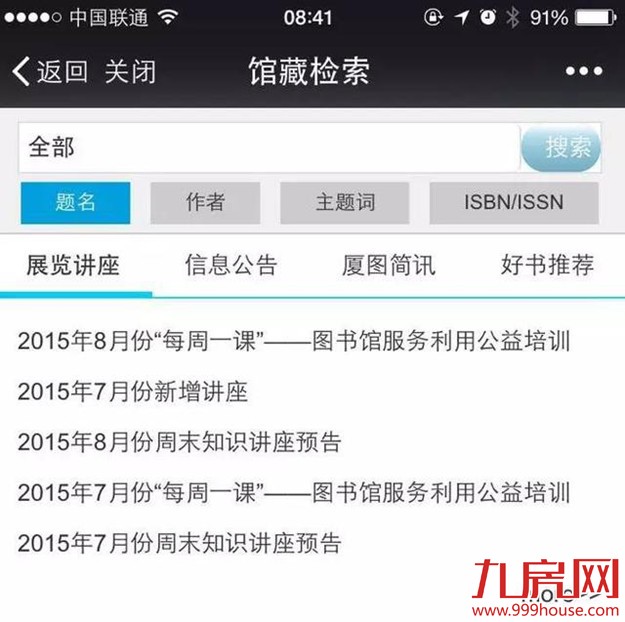Tap the 搜索 search button
Screen dimensions: 625x622
562,149
